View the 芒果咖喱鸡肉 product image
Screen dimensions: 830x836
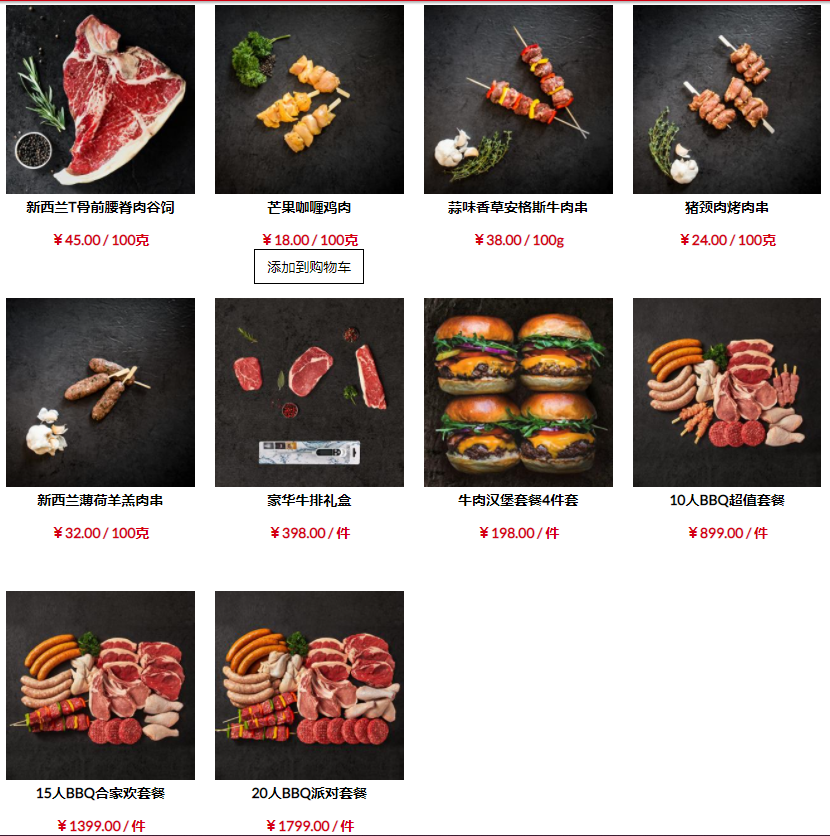click(309, 100)
